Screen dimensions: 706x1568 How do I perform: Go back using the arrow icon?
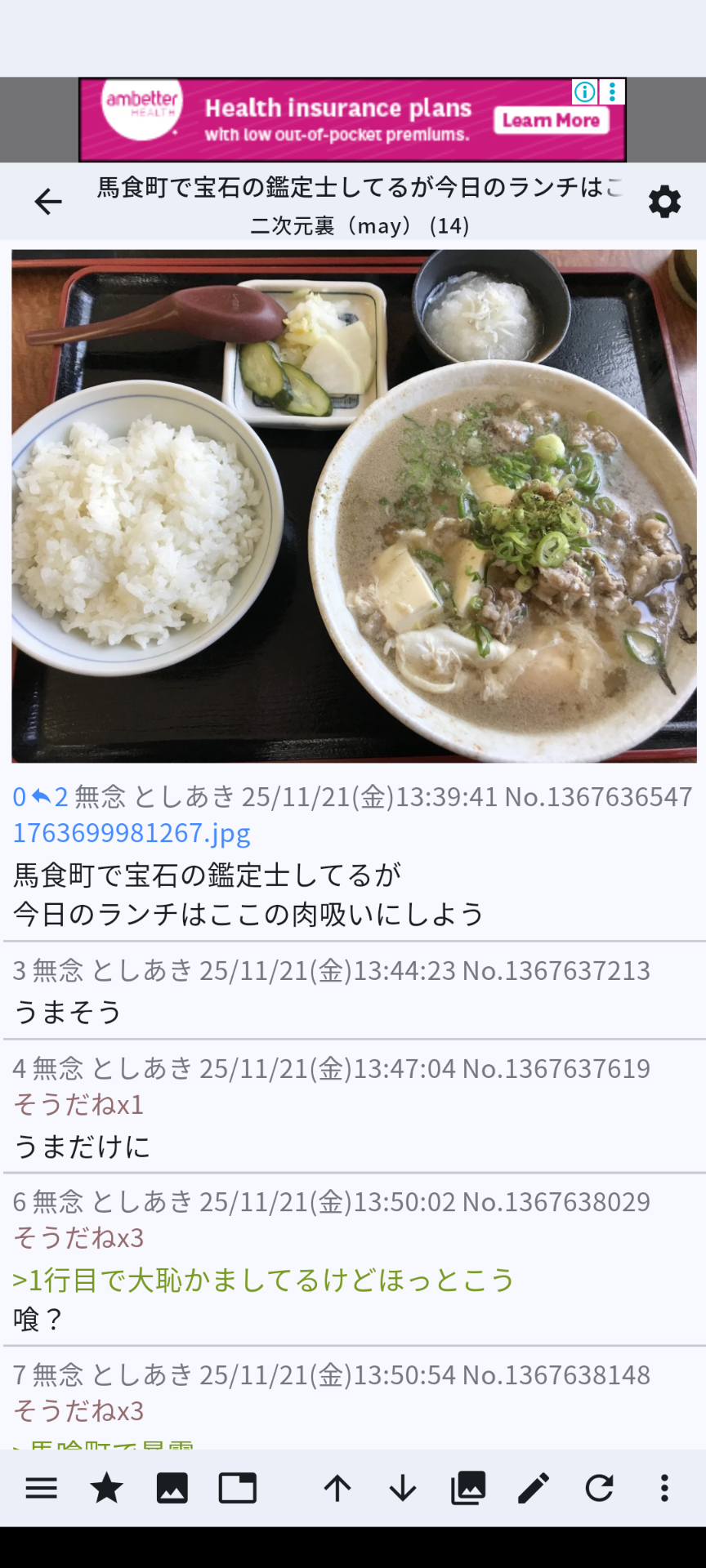[x=48, y=202]
